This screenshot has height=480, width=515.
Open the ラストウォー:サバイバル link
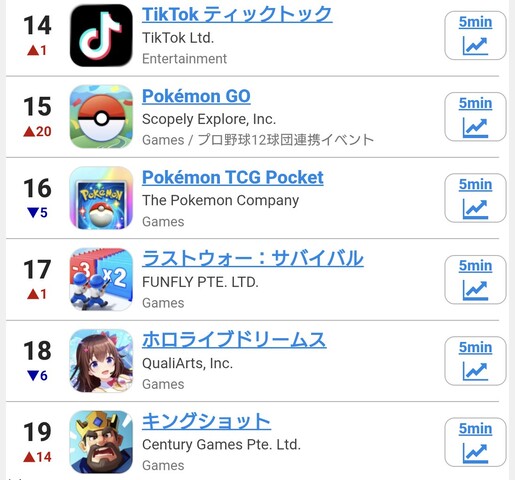[253, 259]
